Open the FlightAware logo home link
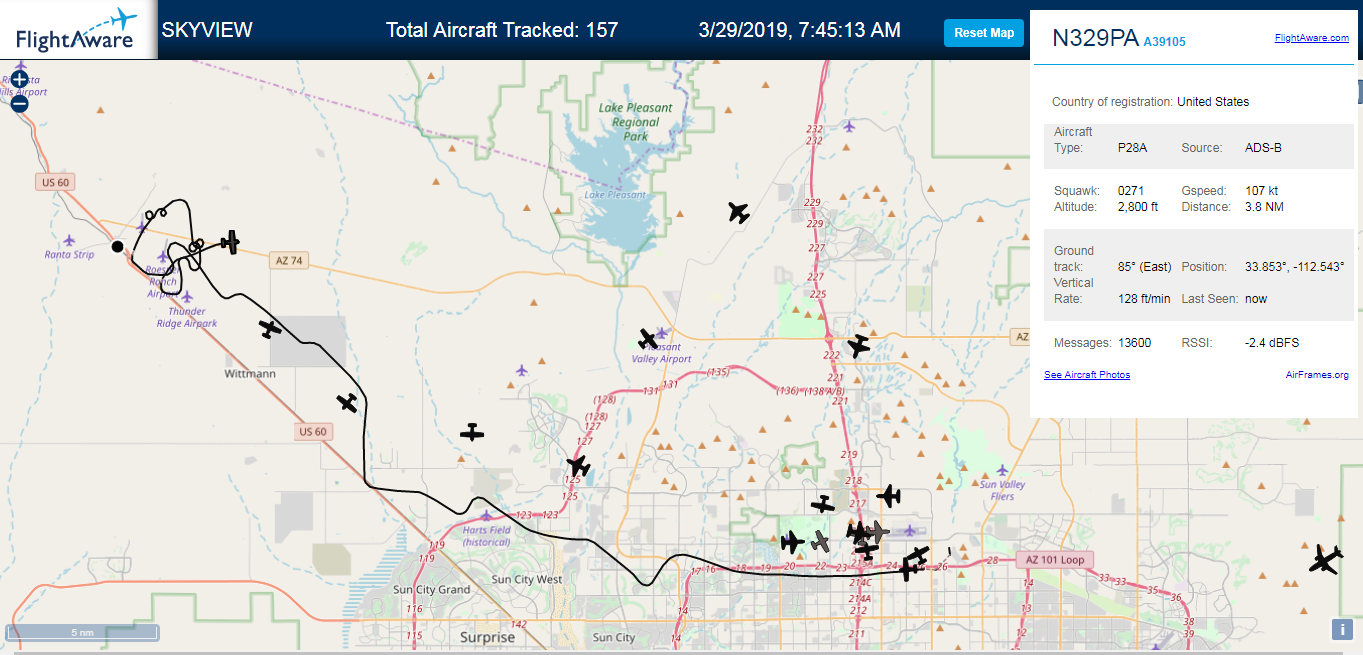Image resolution: width=1363 pixels, height=655 pixels. pyautogui.click(x=78, y=30)
